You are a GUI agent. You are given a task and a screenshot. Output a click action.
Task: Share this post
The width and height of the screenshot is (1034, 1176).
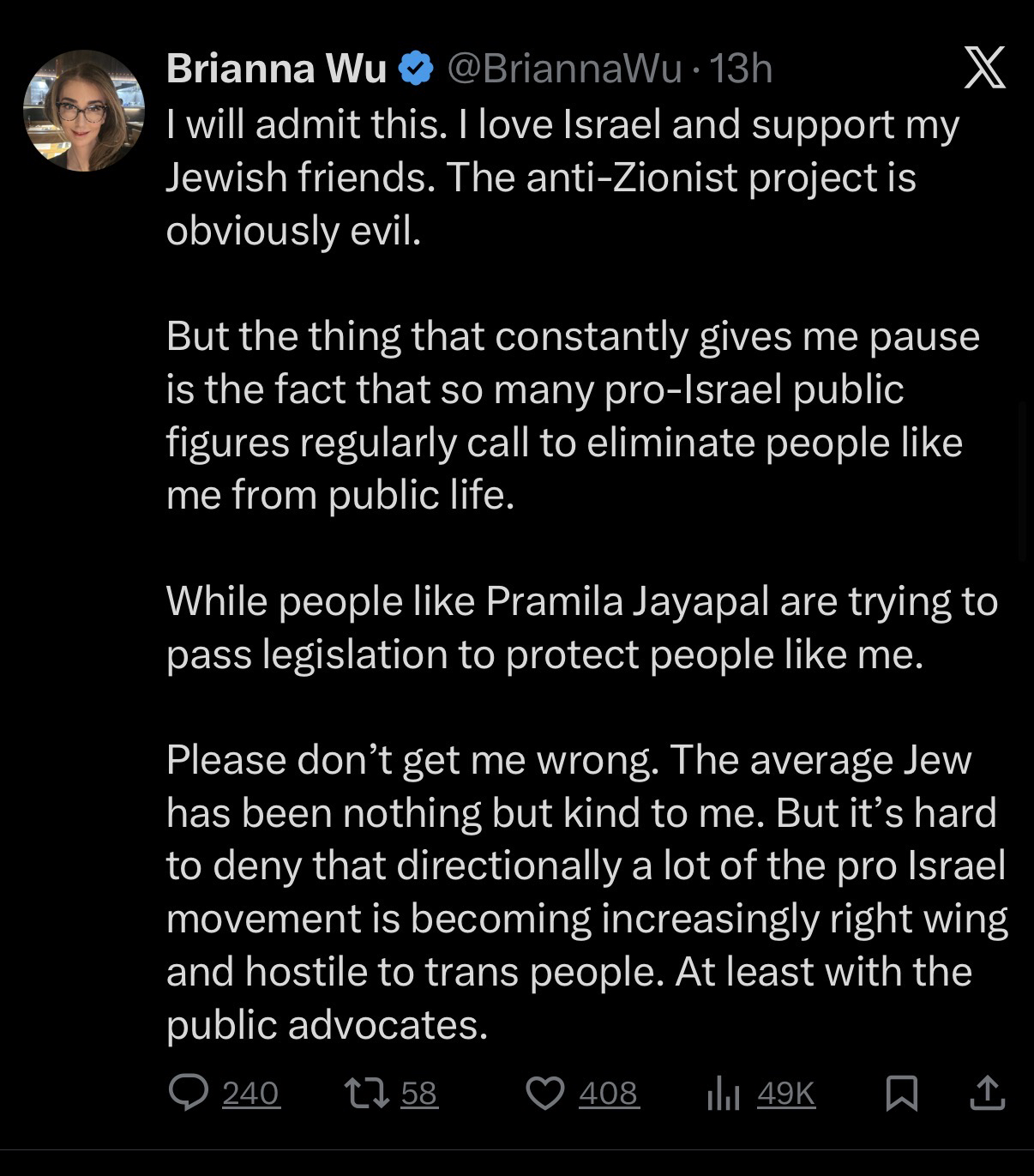(x=987, y=1093)
